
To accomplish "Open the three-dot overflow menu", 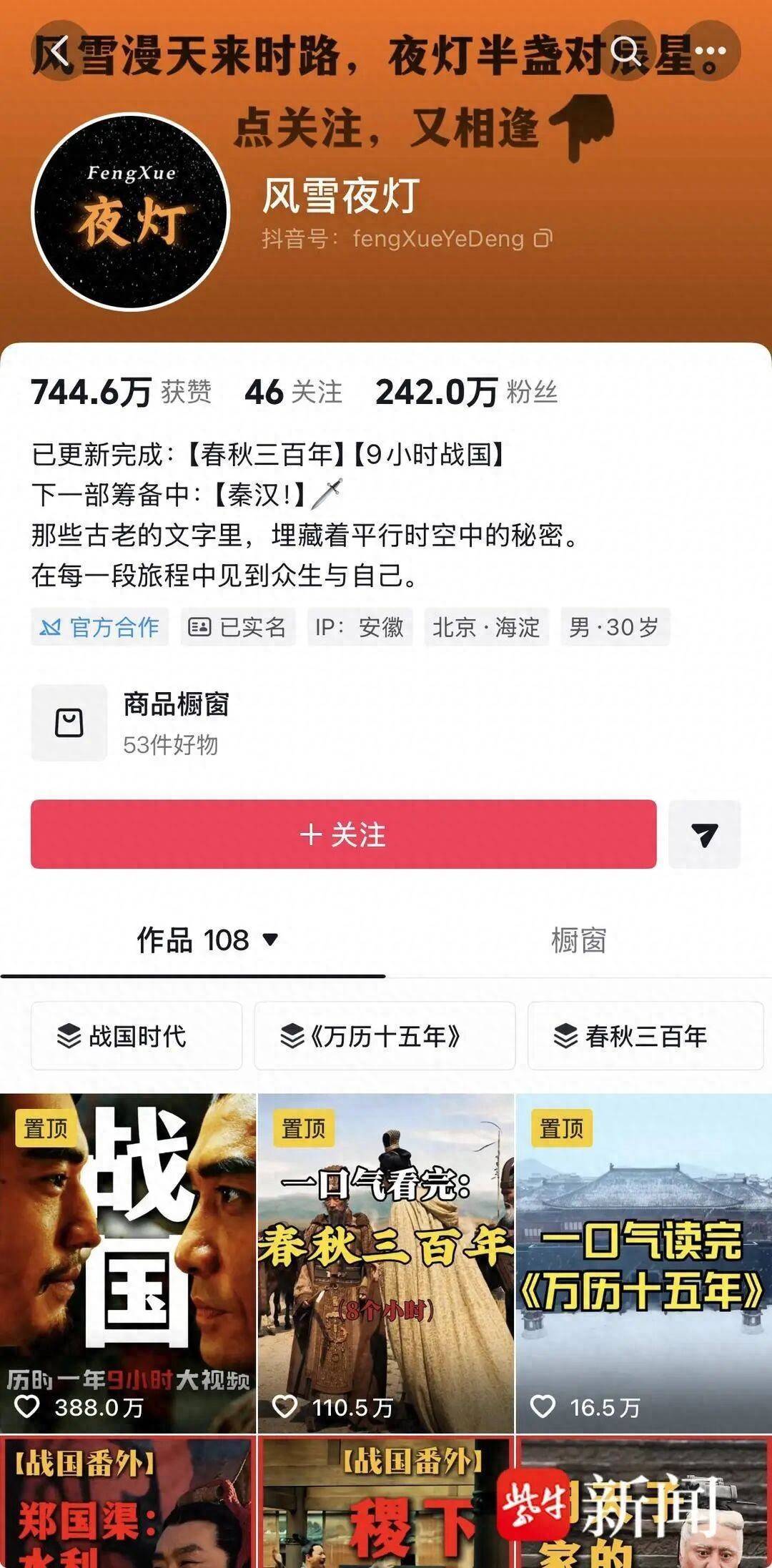I will tap(710, 51).
